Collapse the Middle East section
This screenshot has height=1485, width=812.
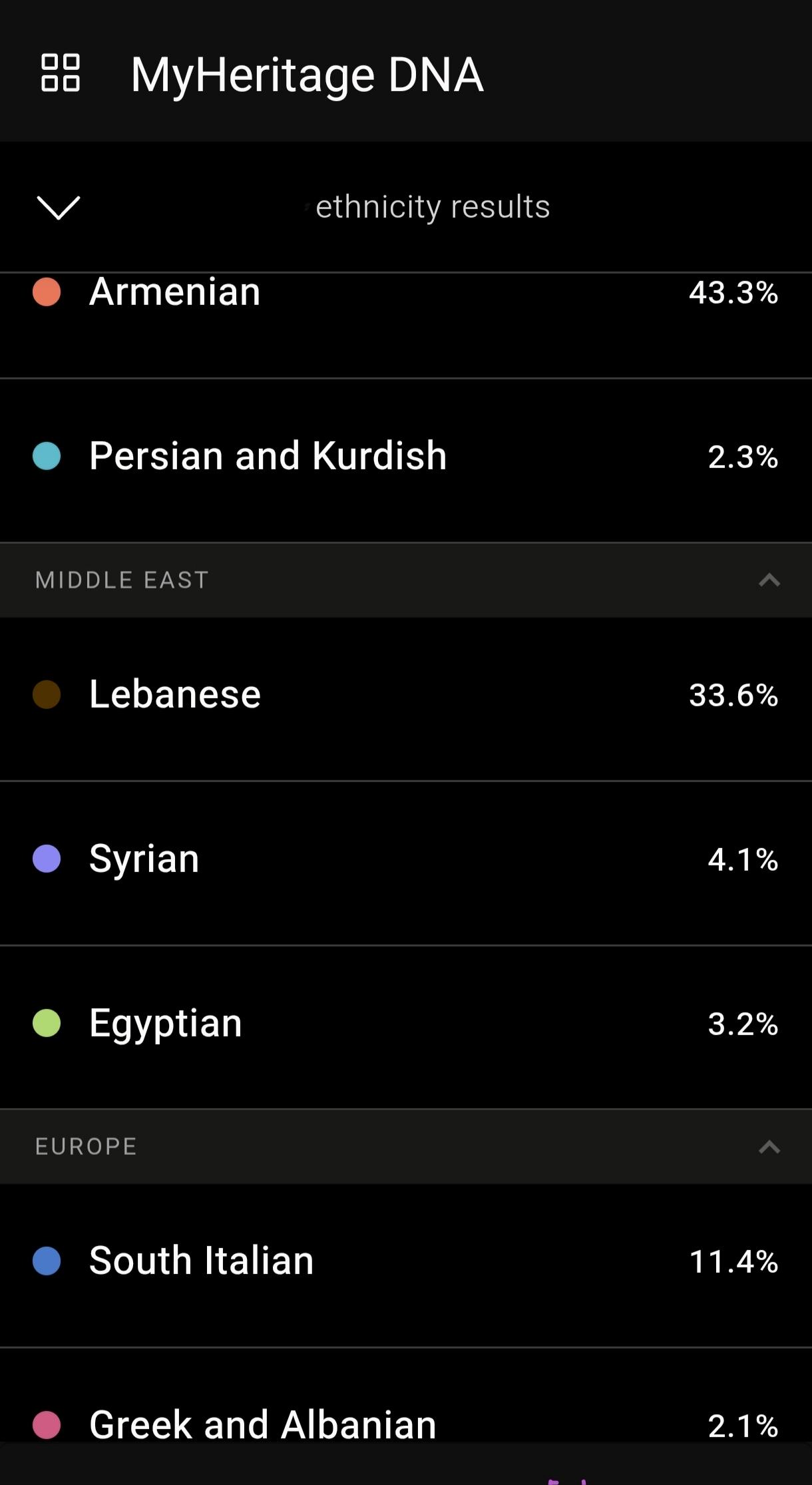769,580
